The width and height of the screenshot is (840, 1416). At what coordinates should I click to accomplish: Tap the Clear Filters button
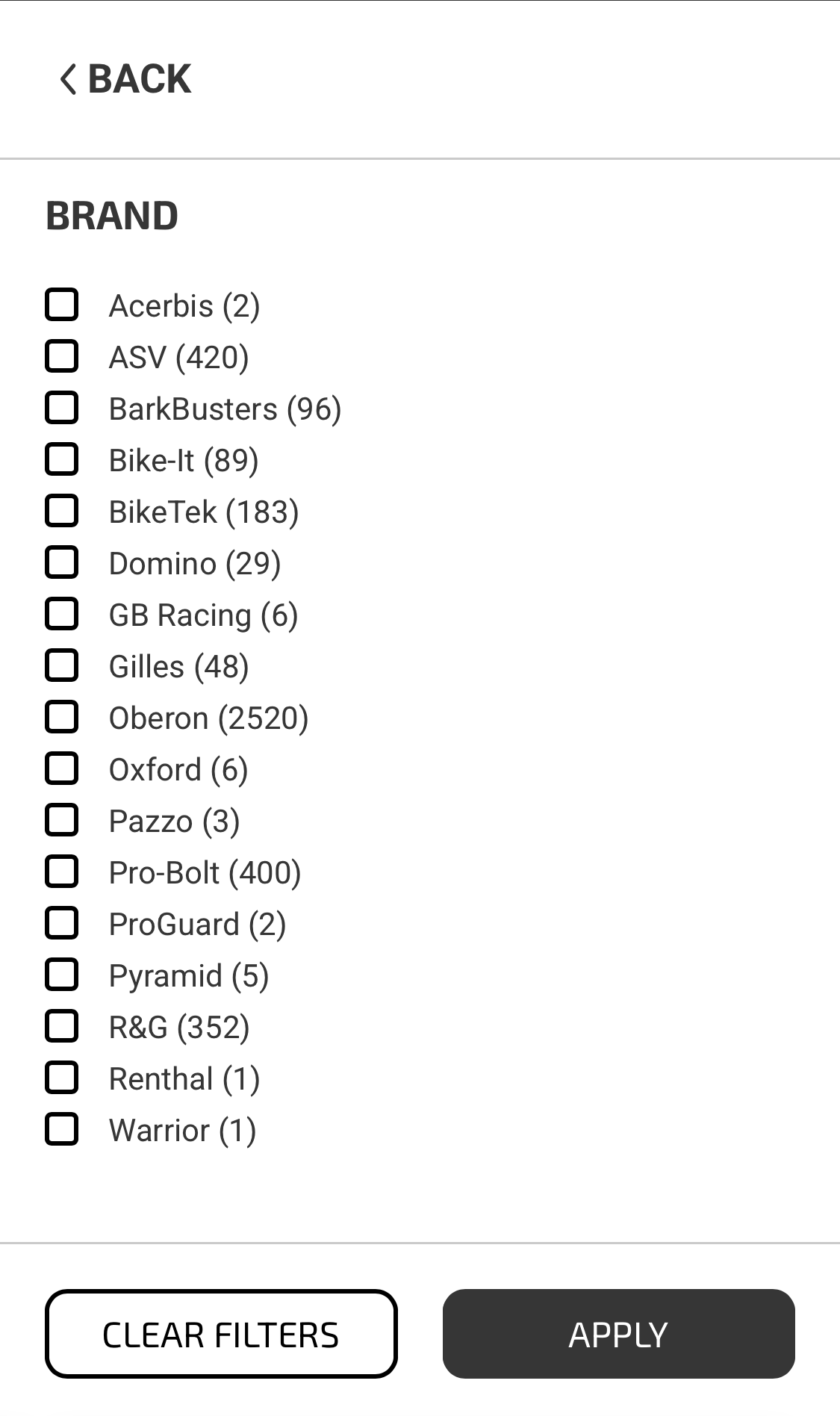(x=221, y=1334)
